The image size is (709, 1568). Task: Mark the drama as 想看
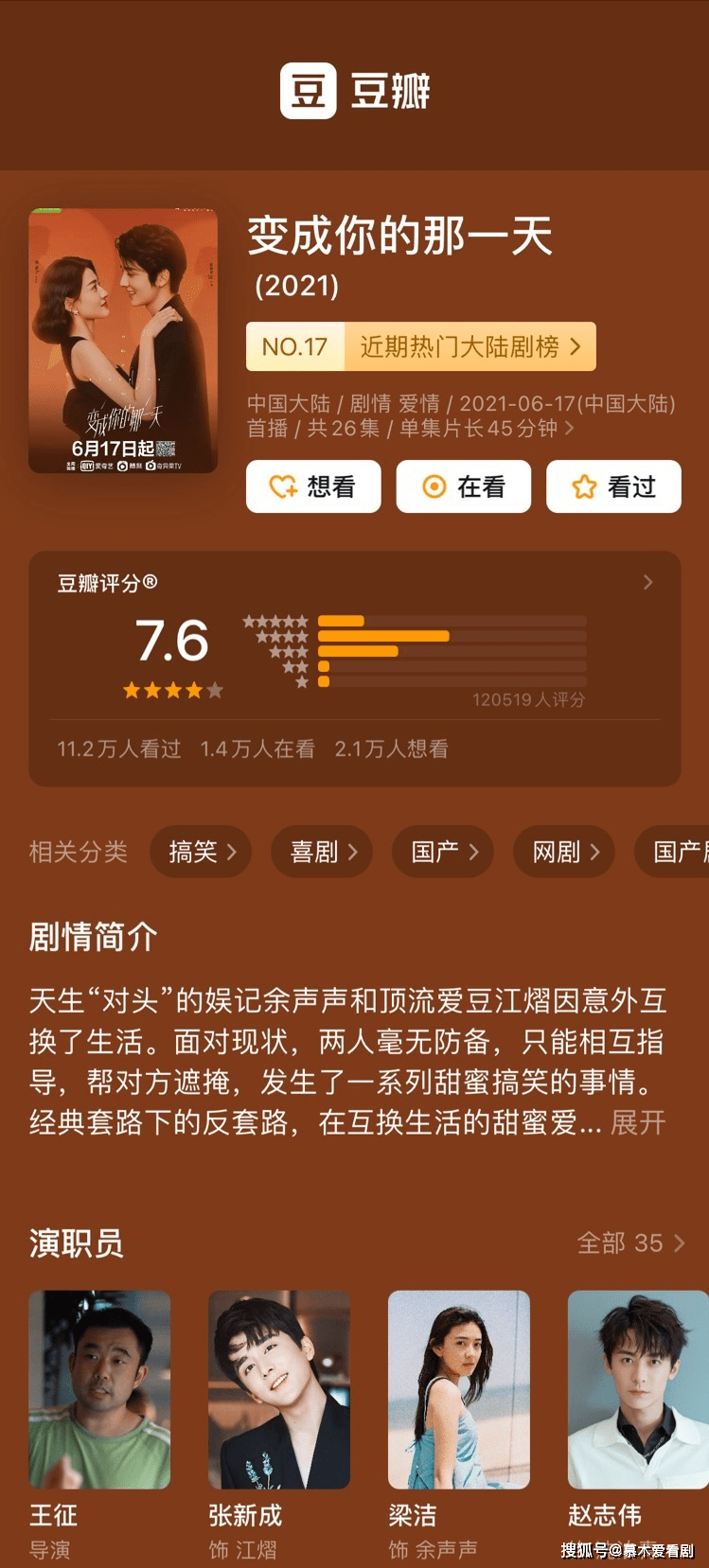313,486
